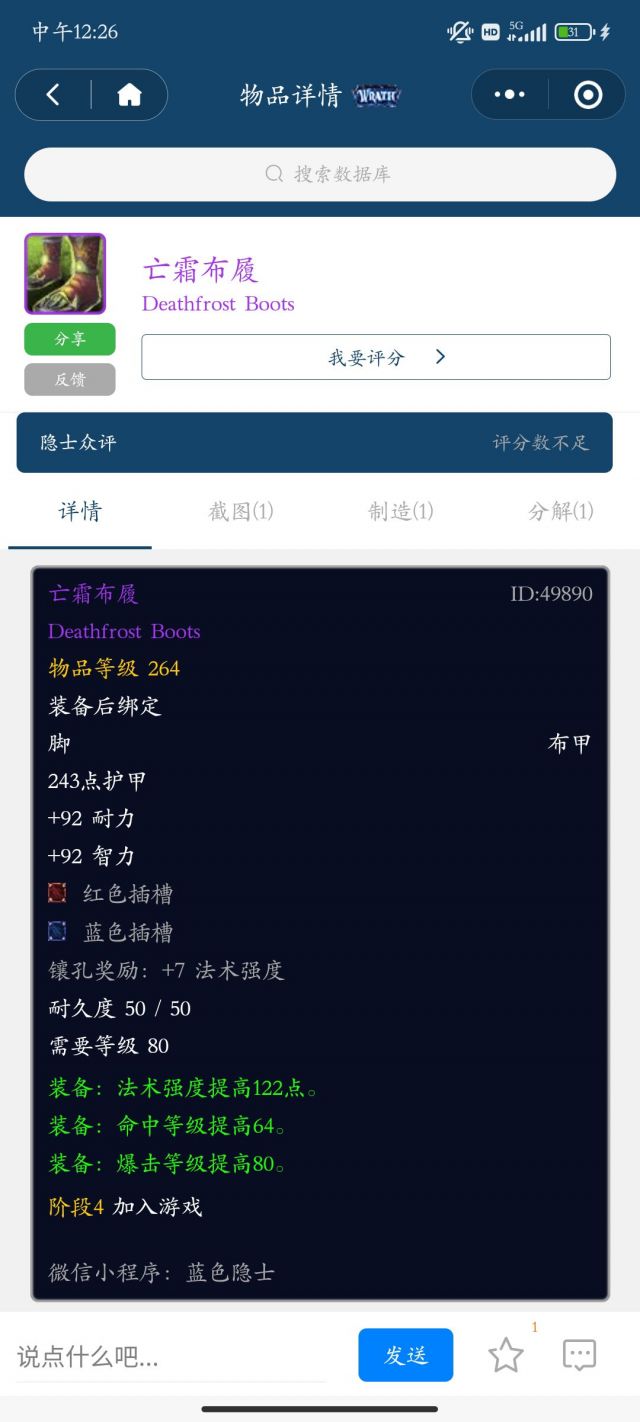Switch to the 截图(1) tab
Screen dimensions: 640x1422
click(240, 512)
